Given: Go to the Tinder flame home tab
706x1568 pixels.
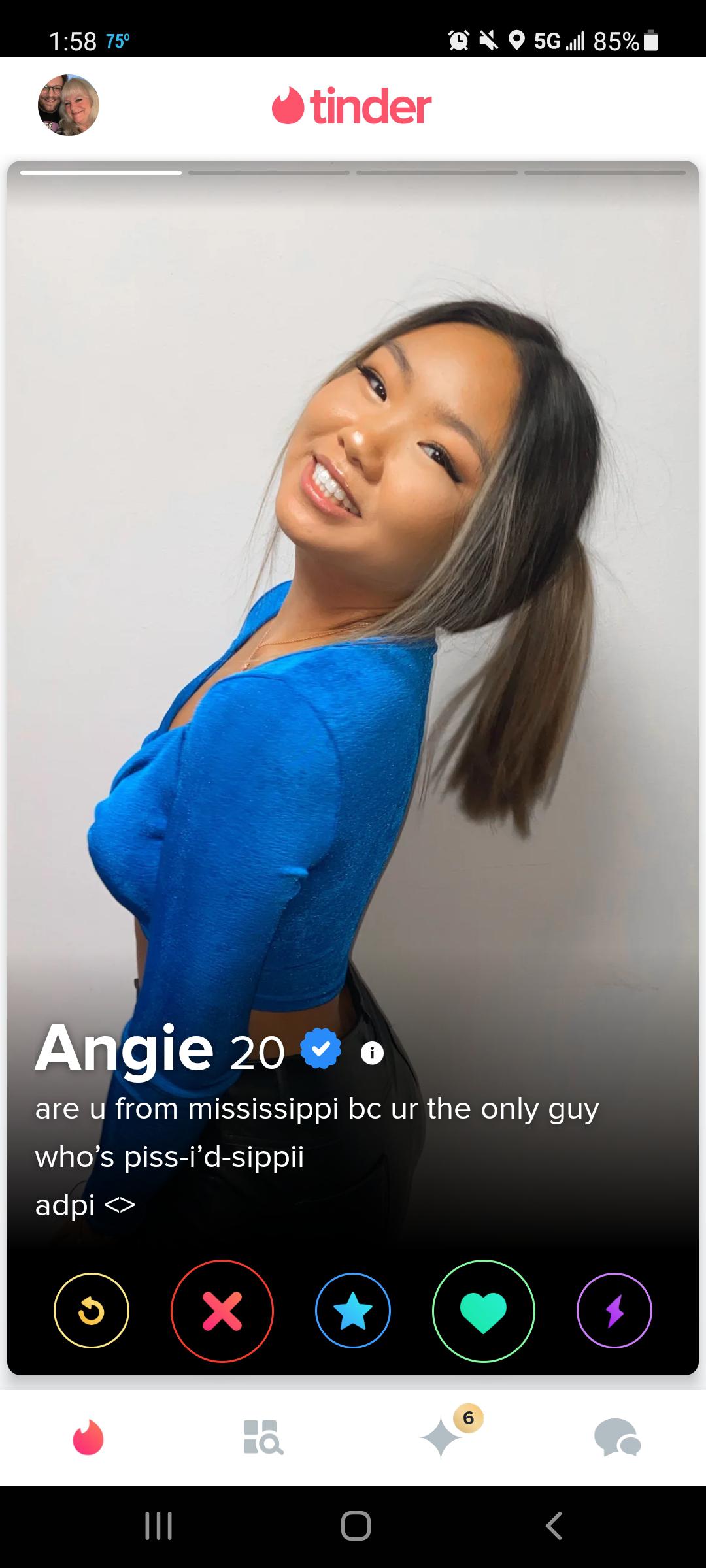Looking at the screenshot, I should click(x=88, y=1437).
